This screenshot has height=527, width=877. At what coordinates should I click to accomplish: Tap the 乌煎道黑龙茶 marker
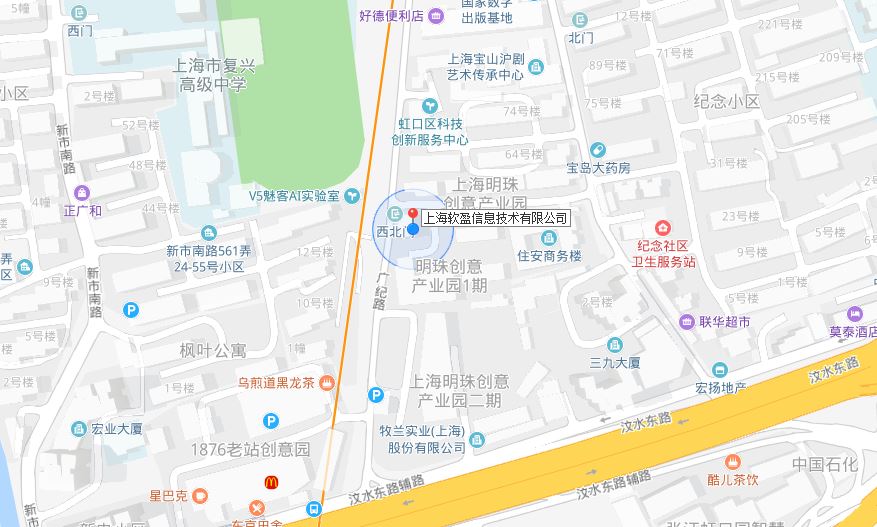[x=326, y=382]
